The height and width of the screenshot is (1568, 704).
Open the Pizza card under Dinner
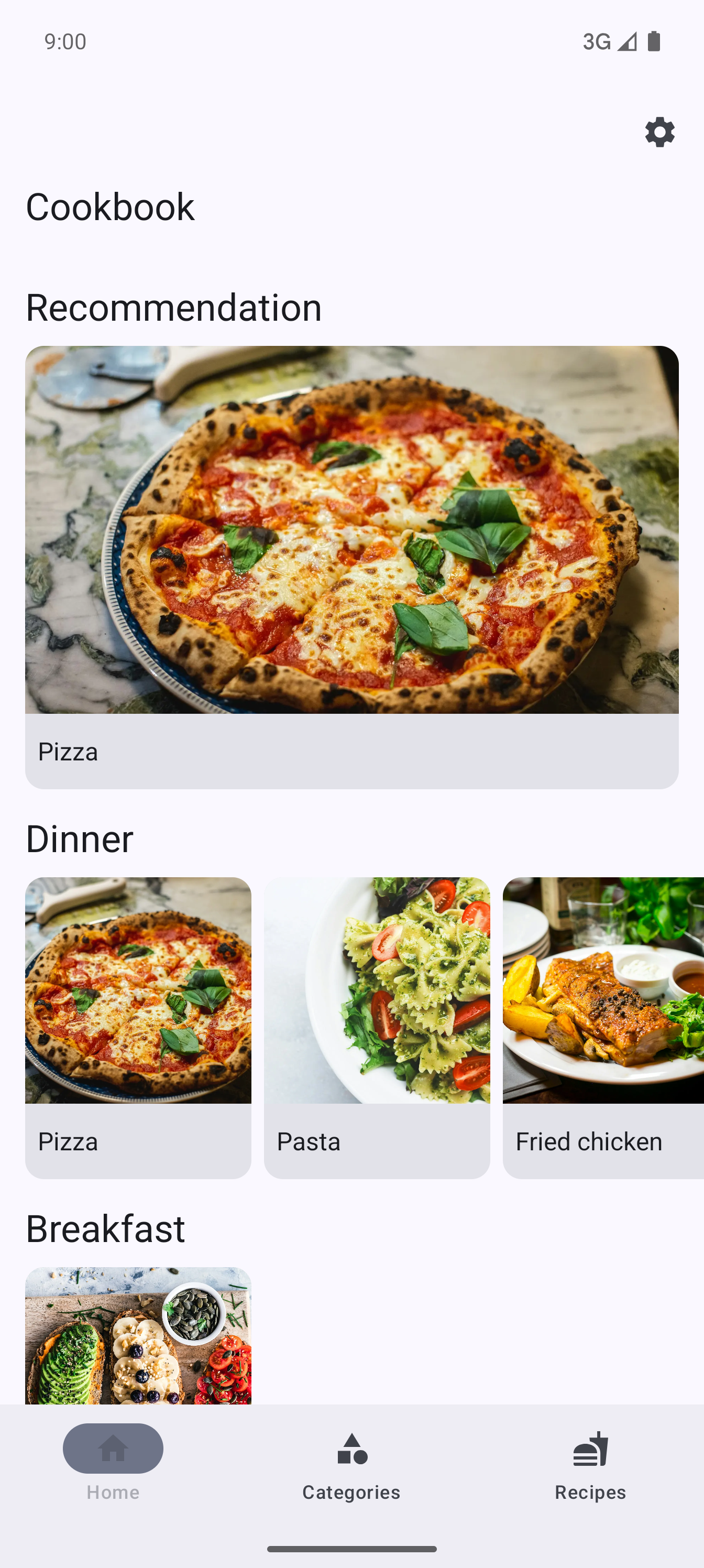[x=138, y=1027]
